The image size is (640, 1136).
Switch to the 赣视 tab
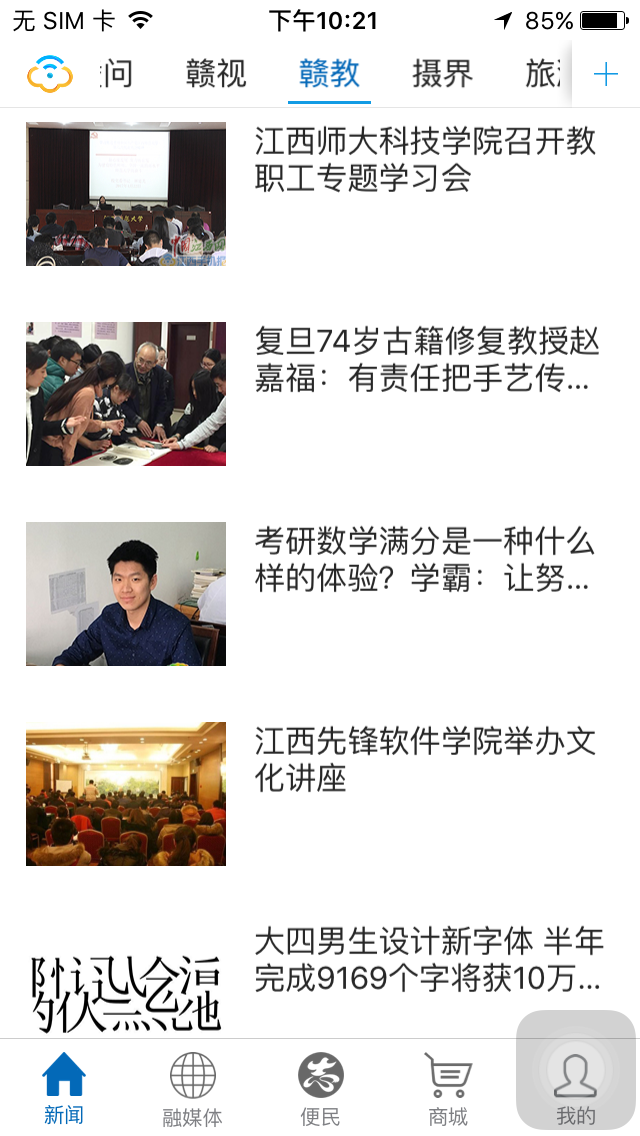[x=215, y=73]
